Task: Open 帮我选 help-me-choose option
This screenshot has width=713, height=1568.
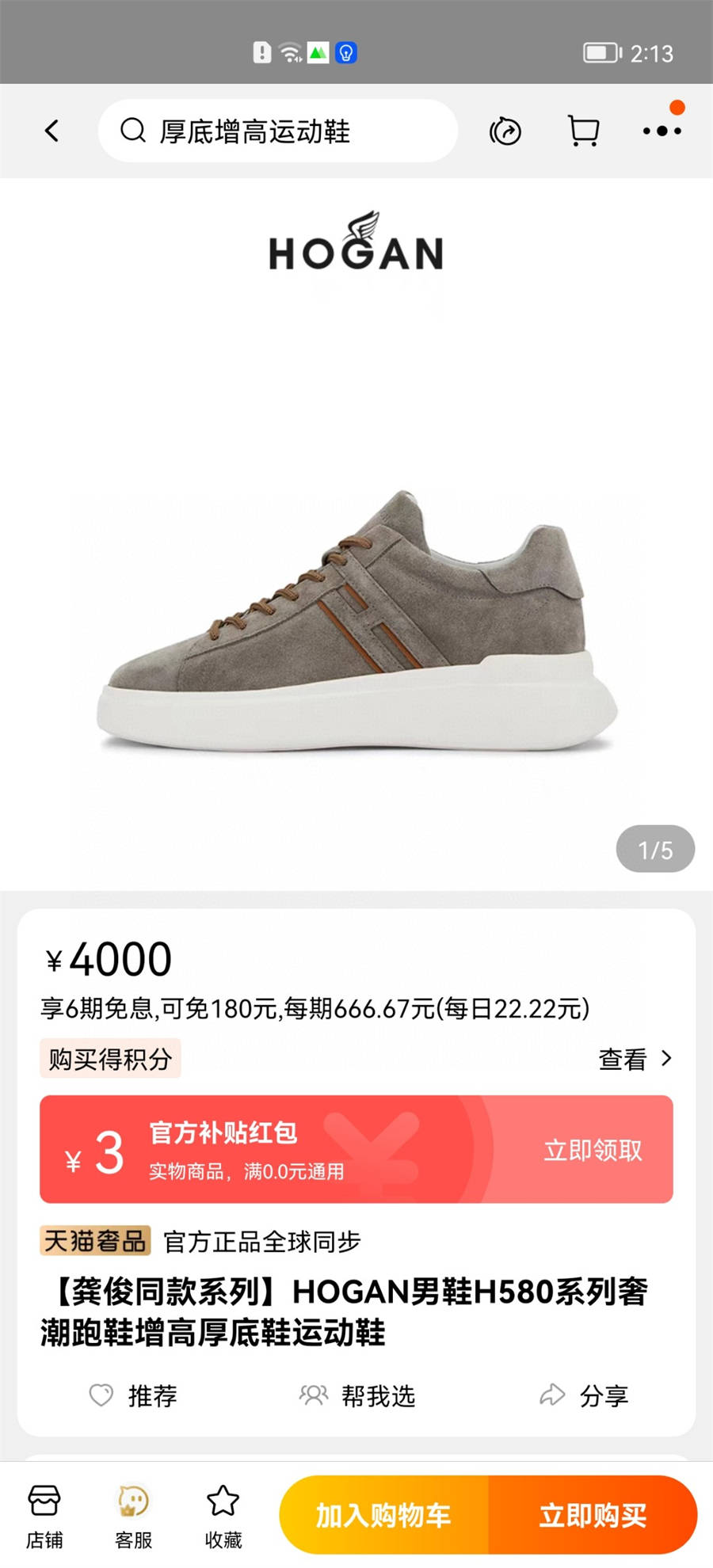Action: (x=357, y=1395)
